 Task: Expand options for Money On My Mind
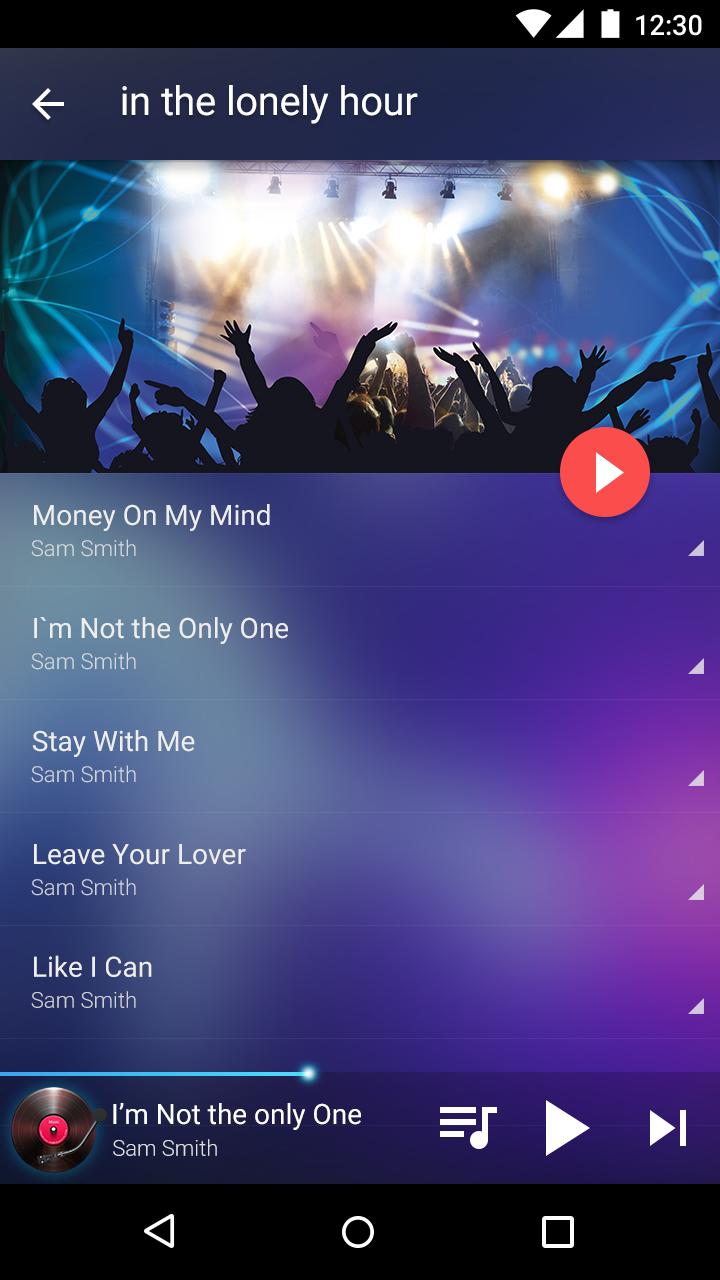[697, 548]
